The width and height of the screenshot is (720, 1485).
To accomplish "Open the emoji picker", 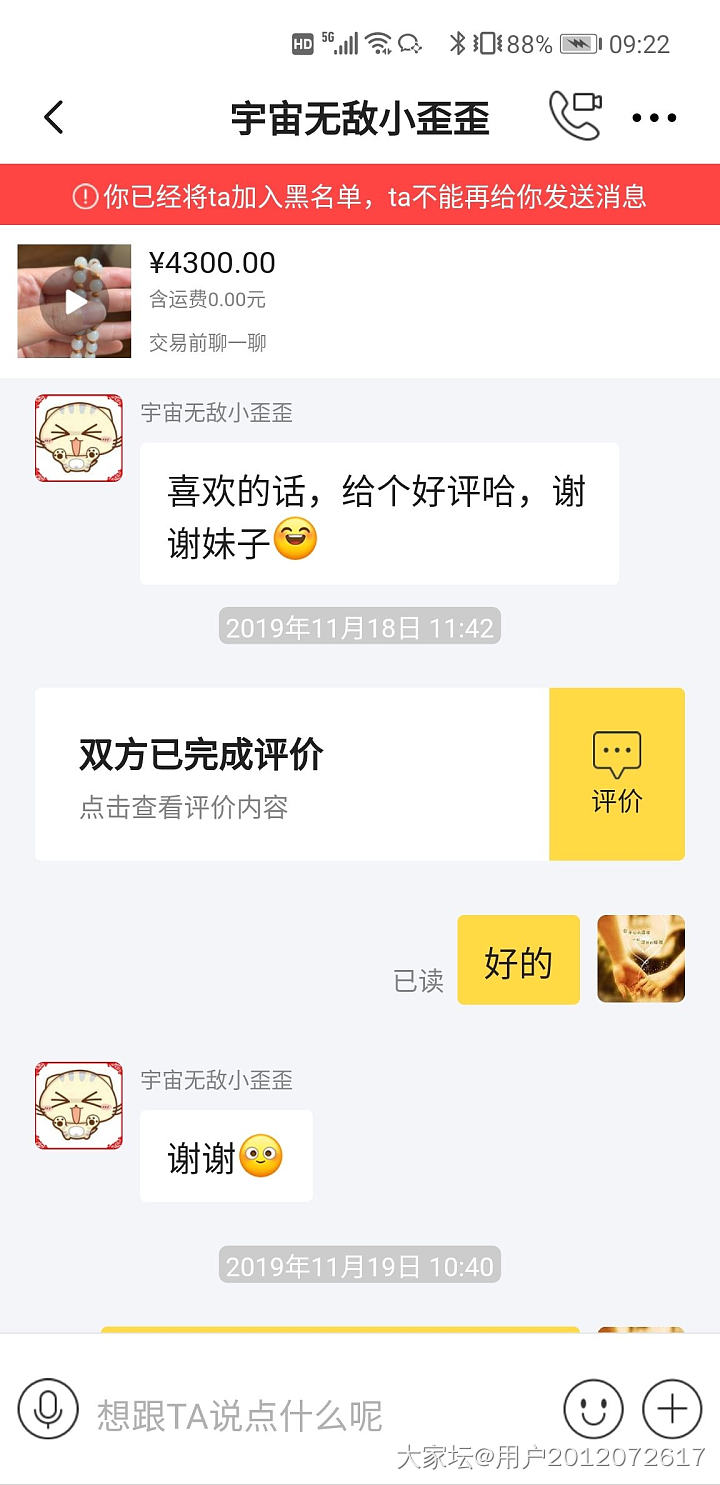I will [594, 1409].
